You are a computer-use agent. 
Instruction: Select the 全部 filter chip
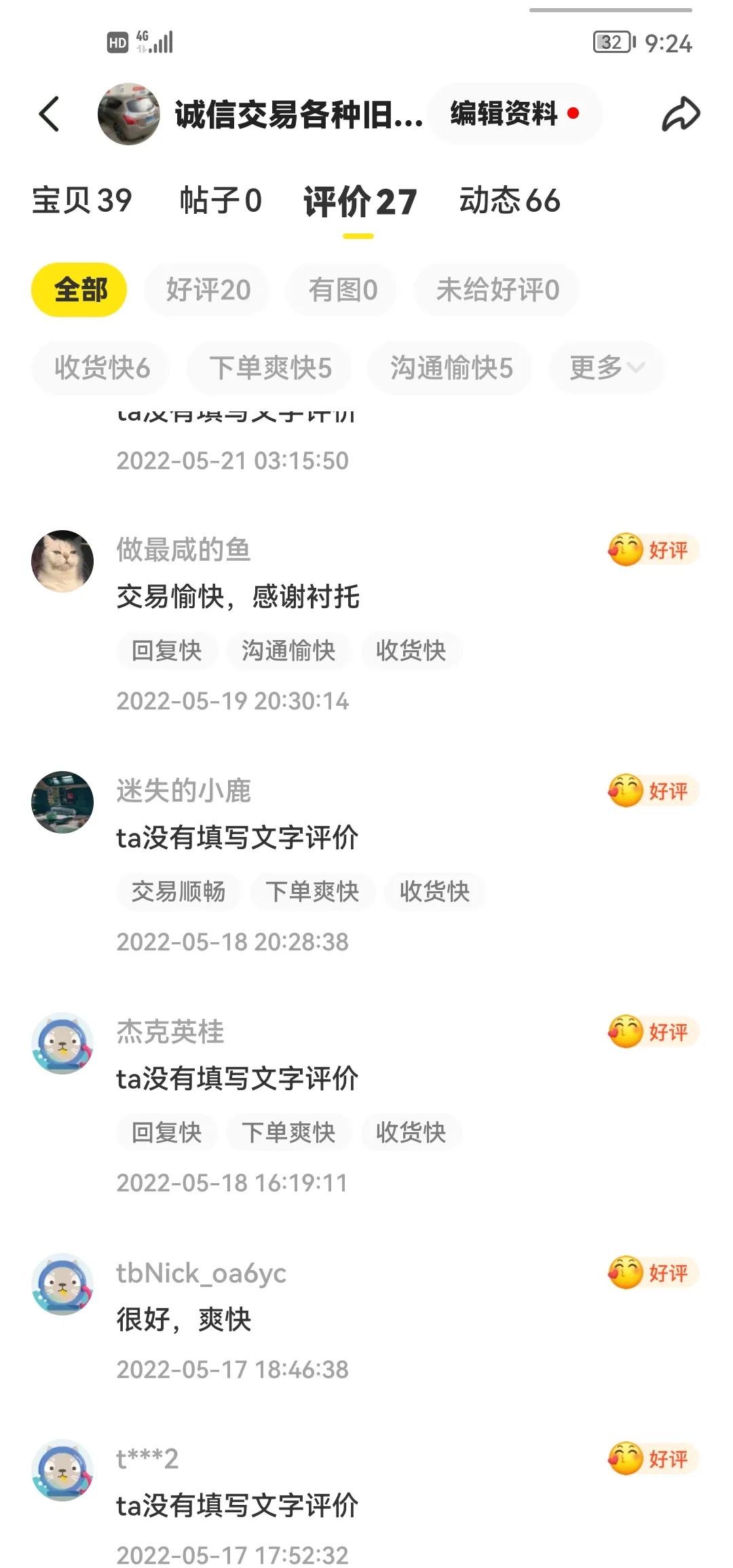(x=78, y=290)
